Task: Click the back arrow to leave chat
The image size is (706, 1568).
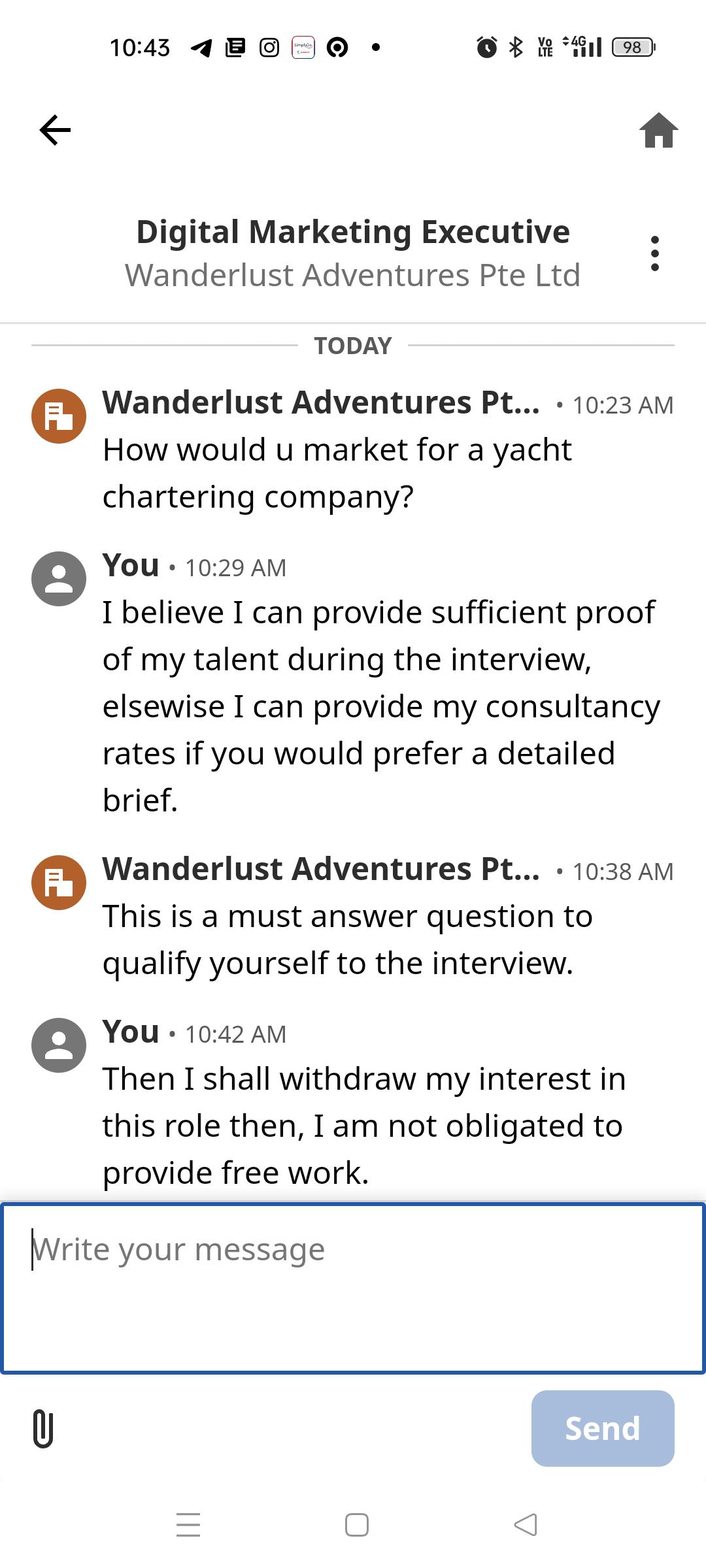Action: click(x=55, y=129)
